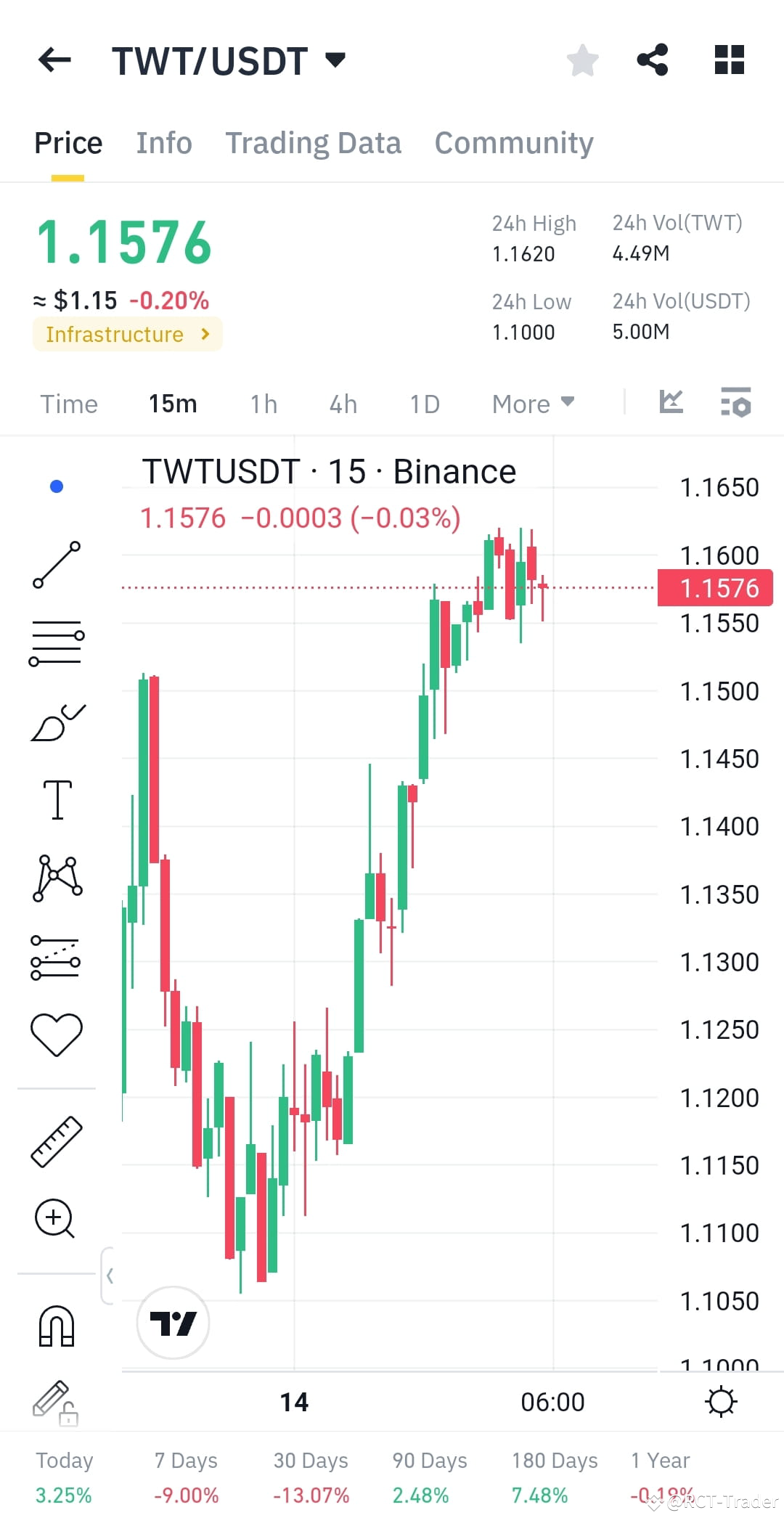
Task: Toggle the favorite star for TWT/USDT
Action: point(583,60)
